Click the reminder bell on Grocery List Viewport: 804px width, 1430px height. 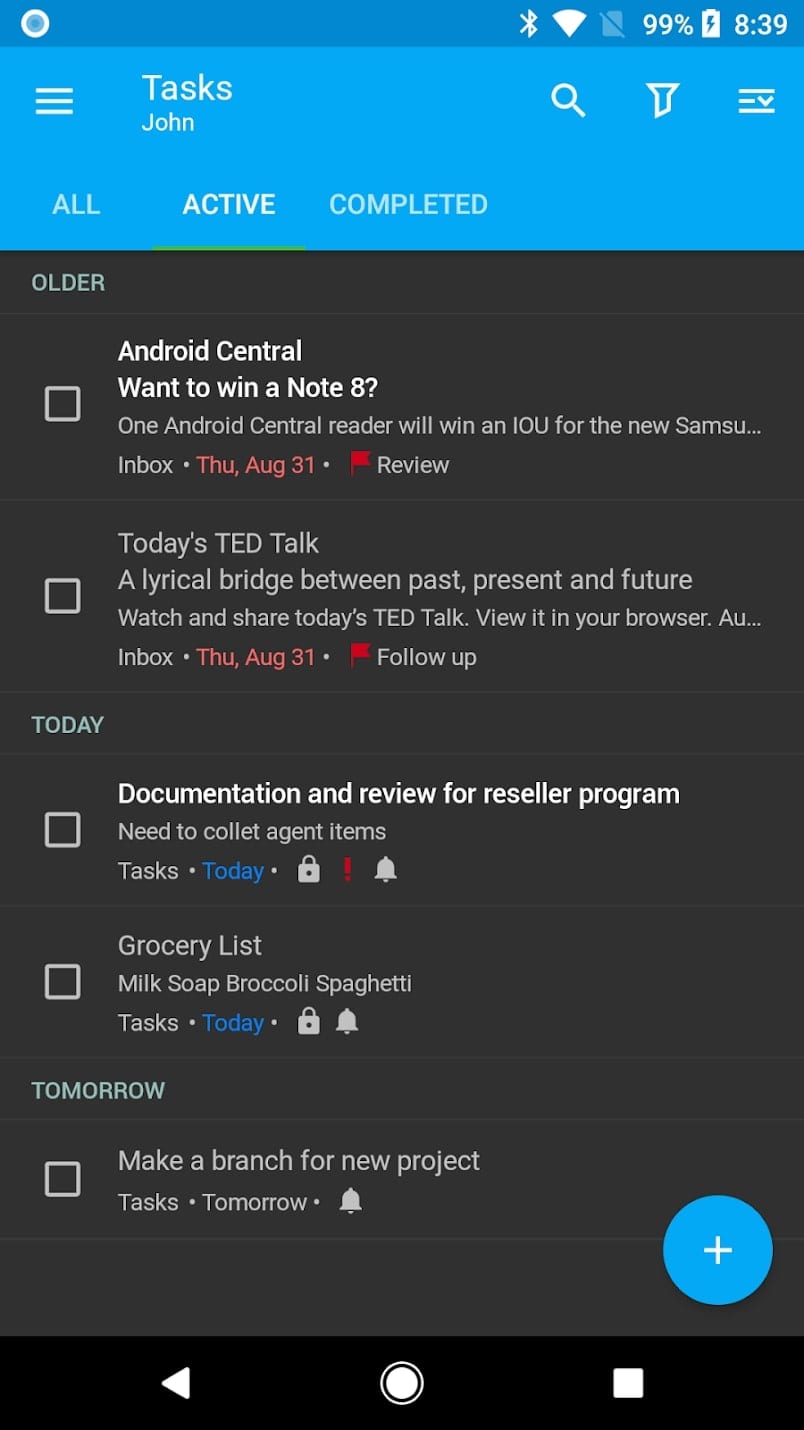coord(346,1021)
